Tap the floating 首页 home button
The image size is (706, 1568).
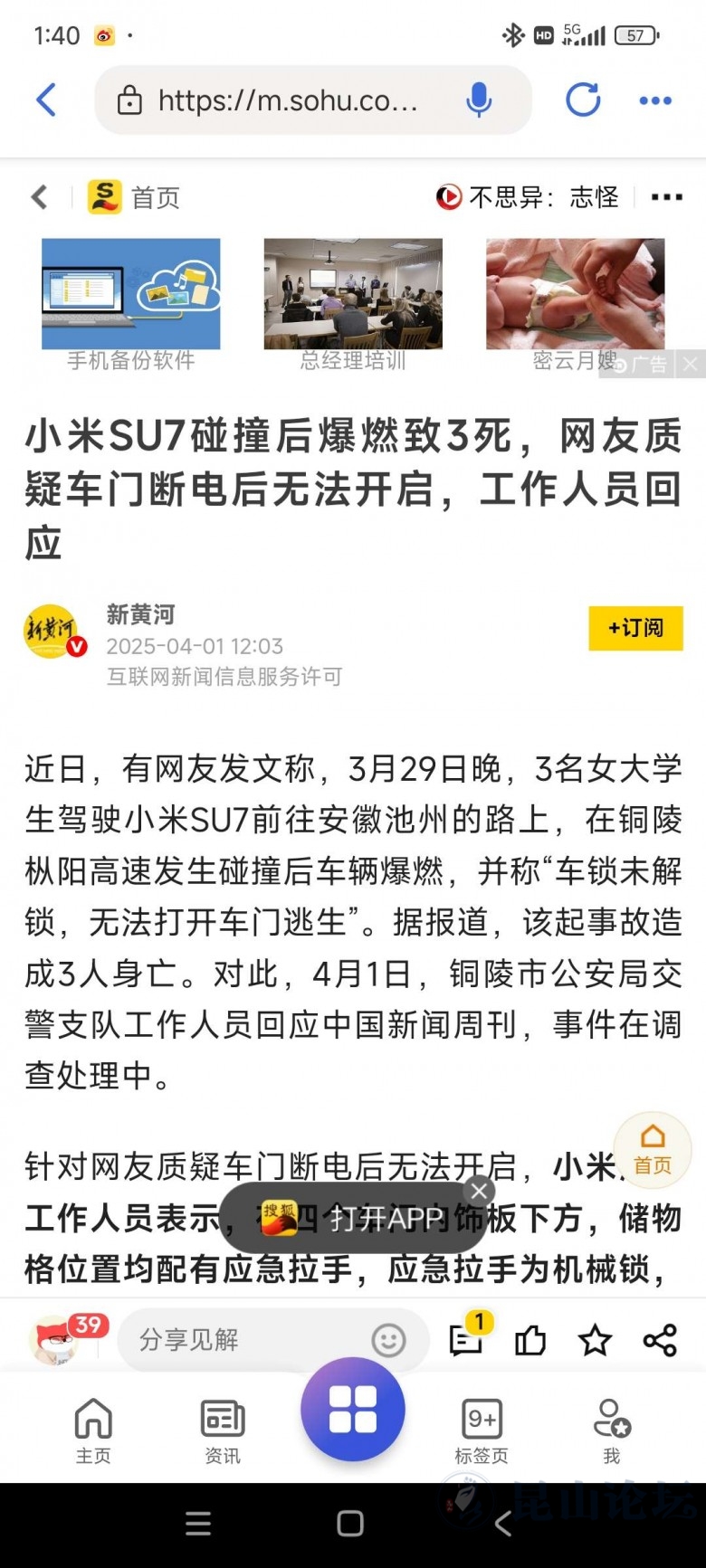coord(652,1149)
